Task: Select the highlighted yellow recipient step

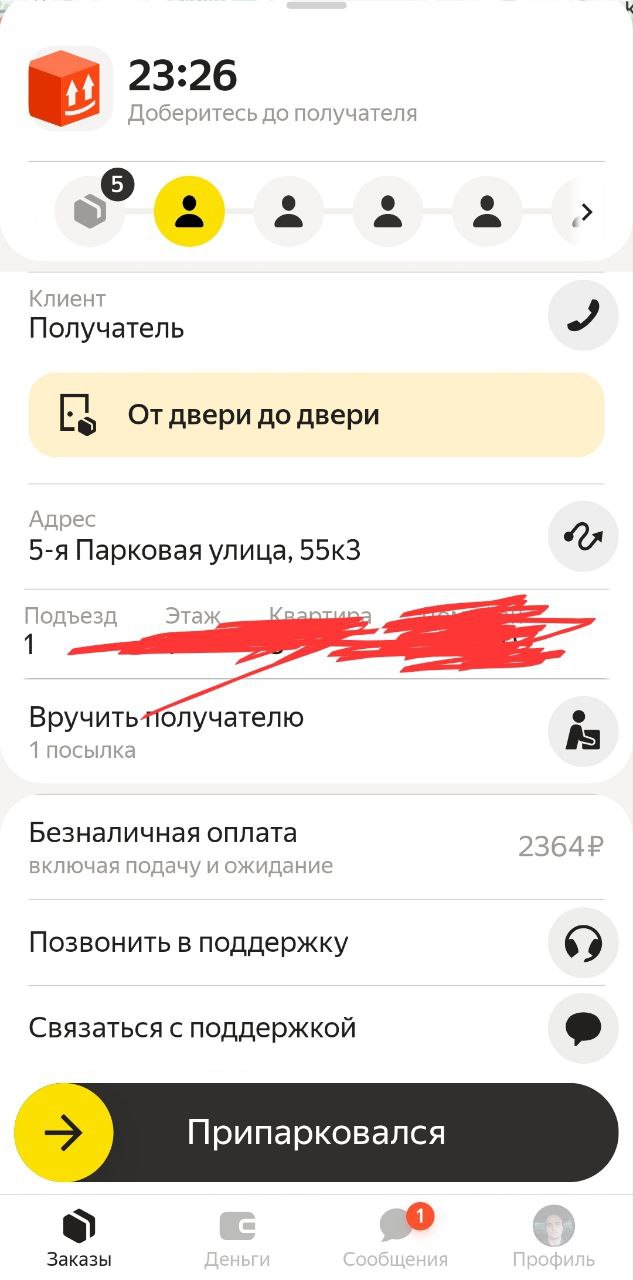Action: [189, 212]
